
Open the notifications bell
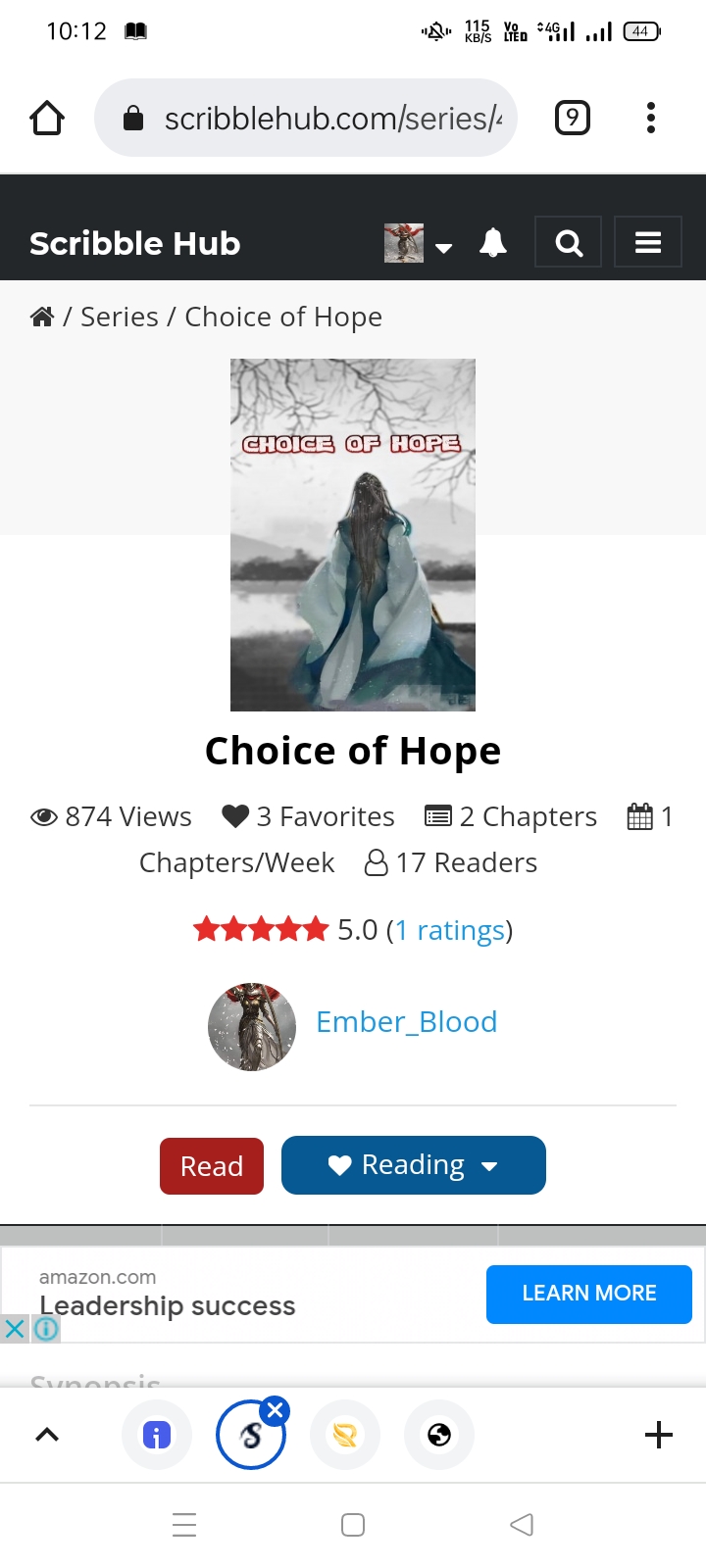(x=493, y=242)
